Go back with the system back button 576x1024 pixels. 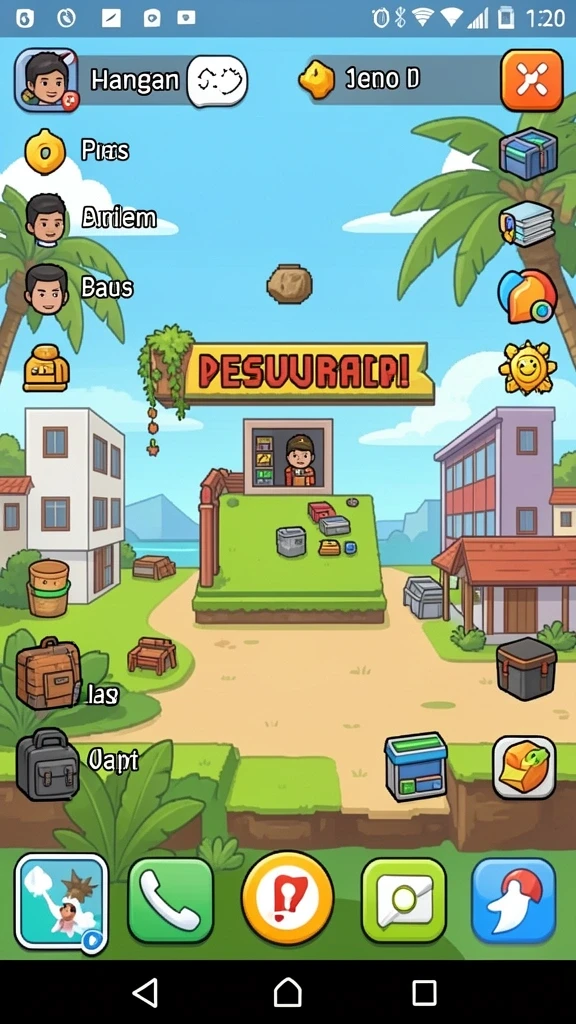(145, 993)
